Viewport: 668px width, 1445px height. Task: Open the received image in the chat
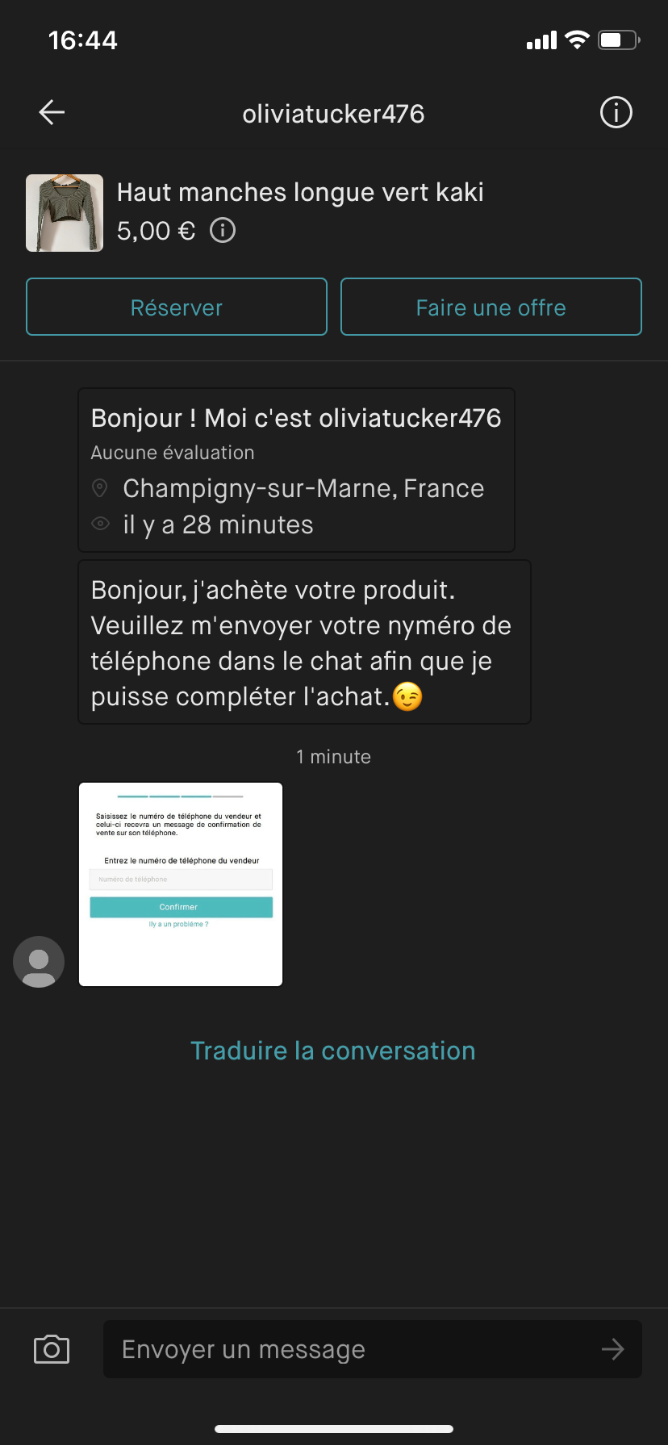tap(180, 884)
